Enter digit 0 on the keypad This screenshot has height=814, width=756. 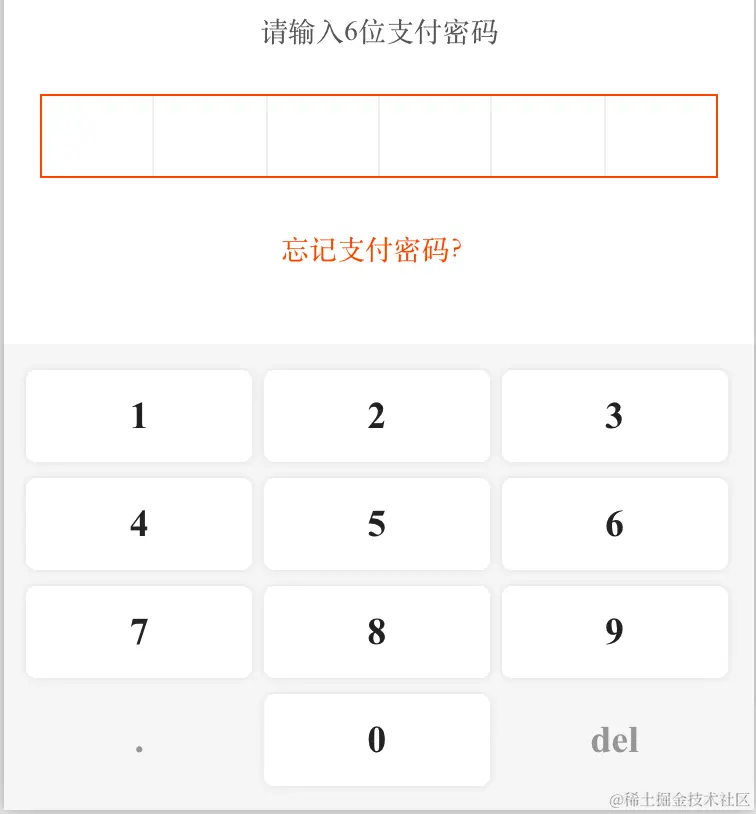pyautogui.click(x=377, y=740)
